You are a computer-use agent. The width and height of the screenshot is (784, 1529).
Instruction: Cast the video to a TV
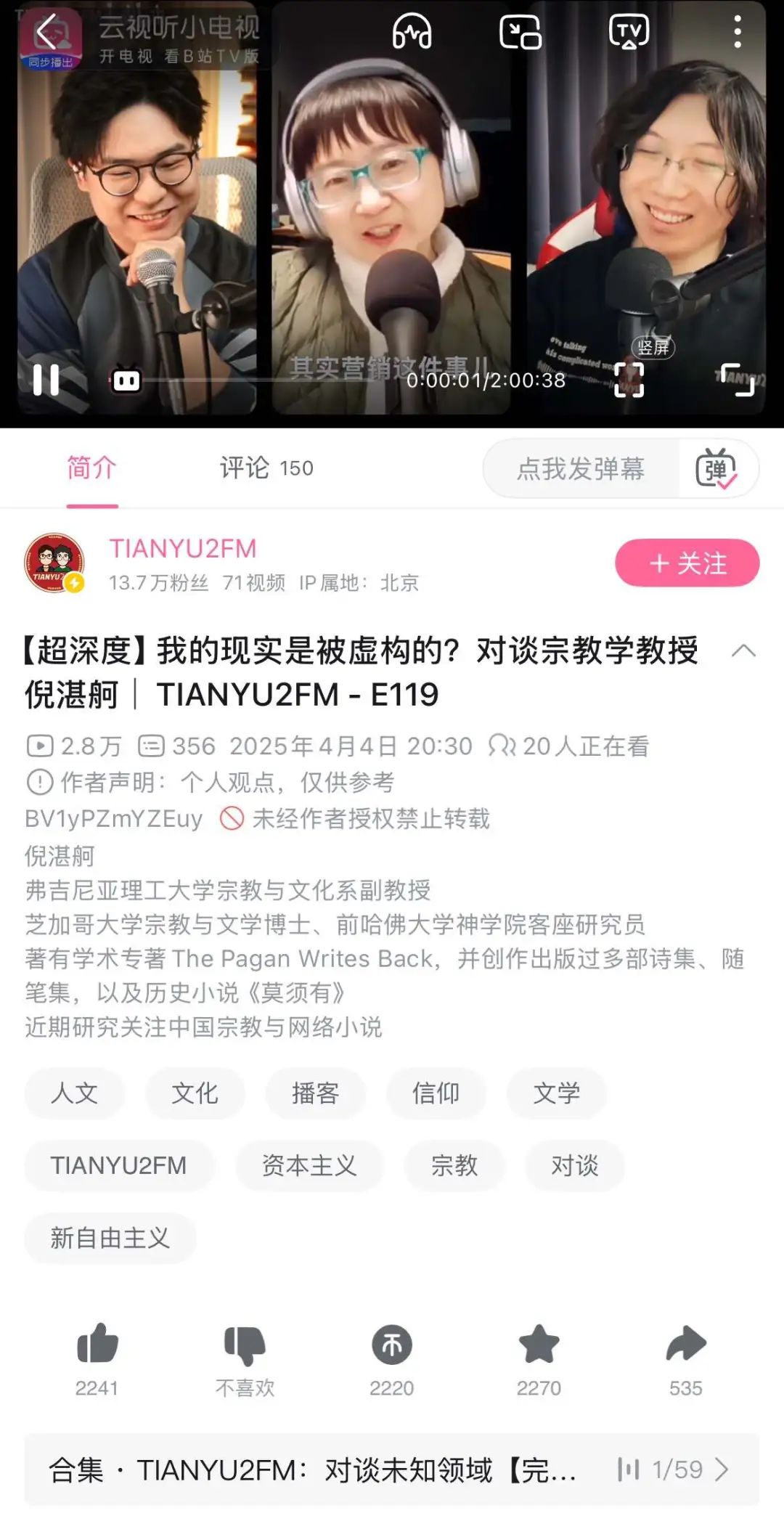[x=629, y=32]
